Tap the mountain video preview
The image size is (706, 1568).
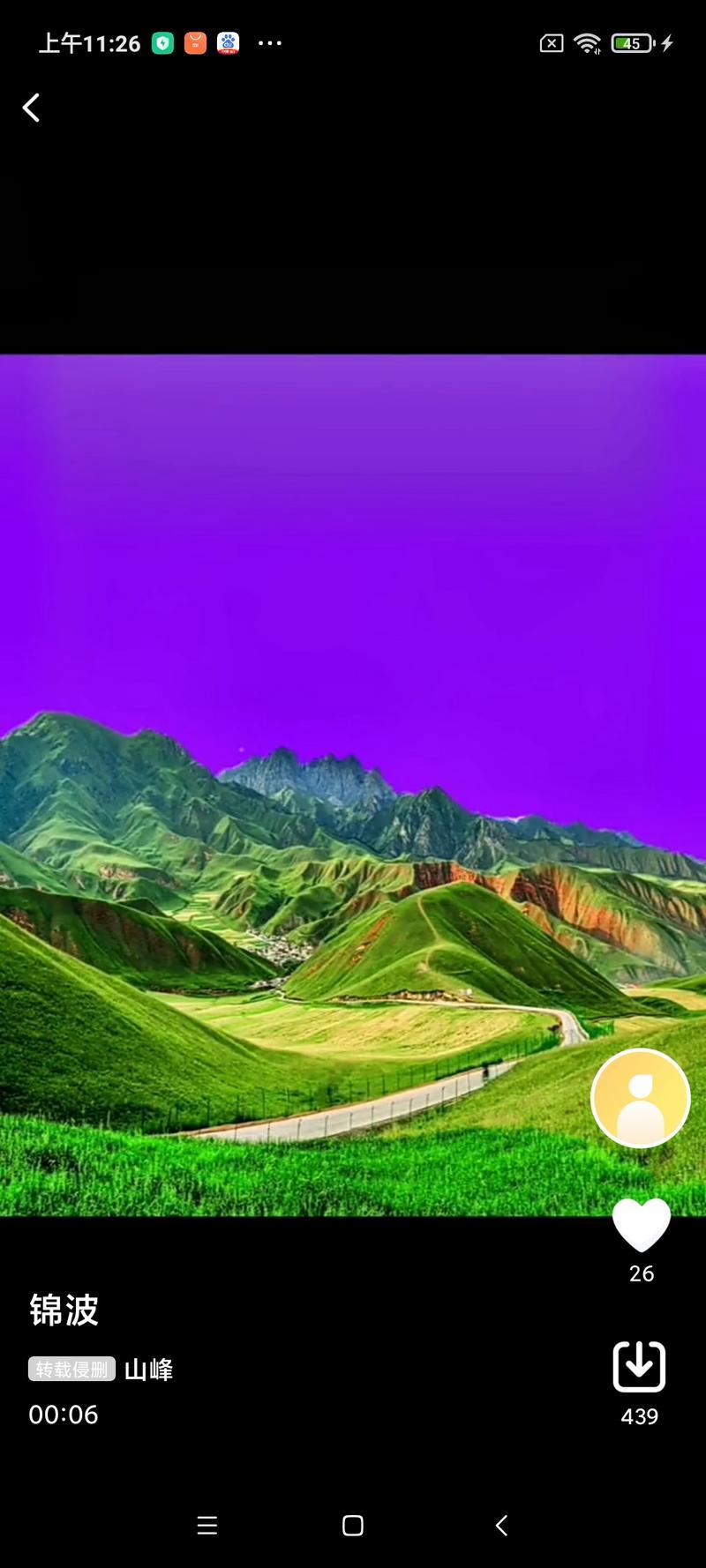(x=353, y=785)
